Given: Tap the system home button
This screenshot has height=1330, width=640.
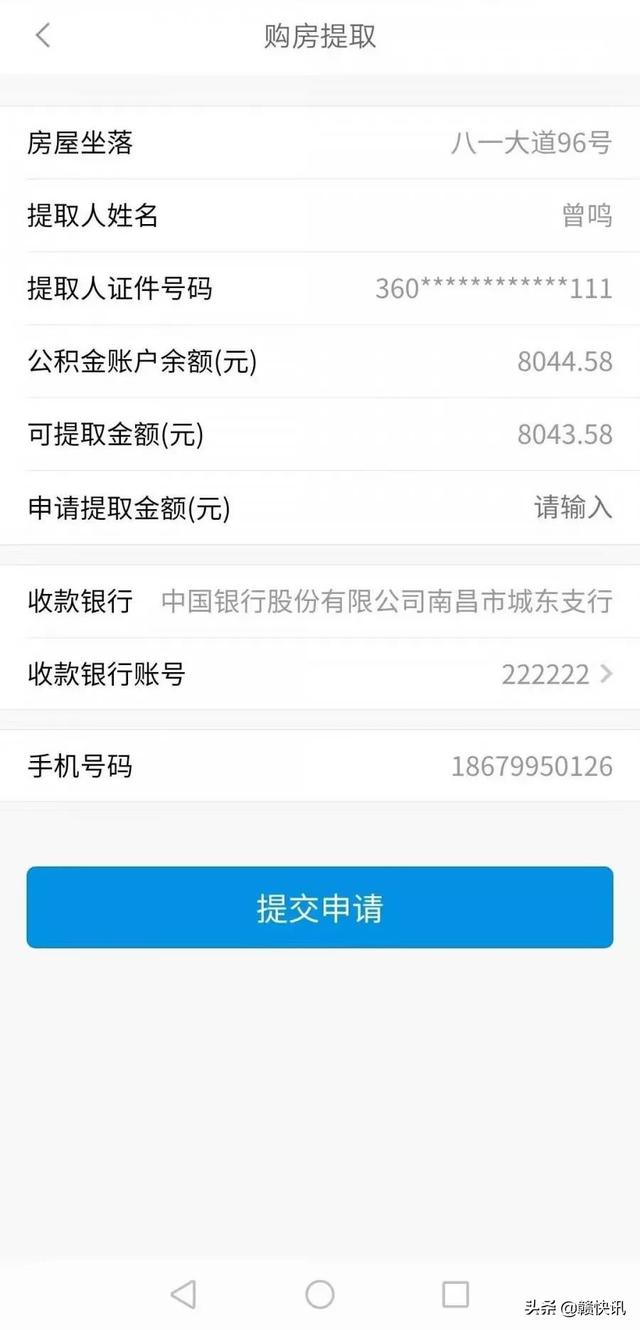Looking at the screenshot, I should pyautogui.click(x=320, y=1294).
